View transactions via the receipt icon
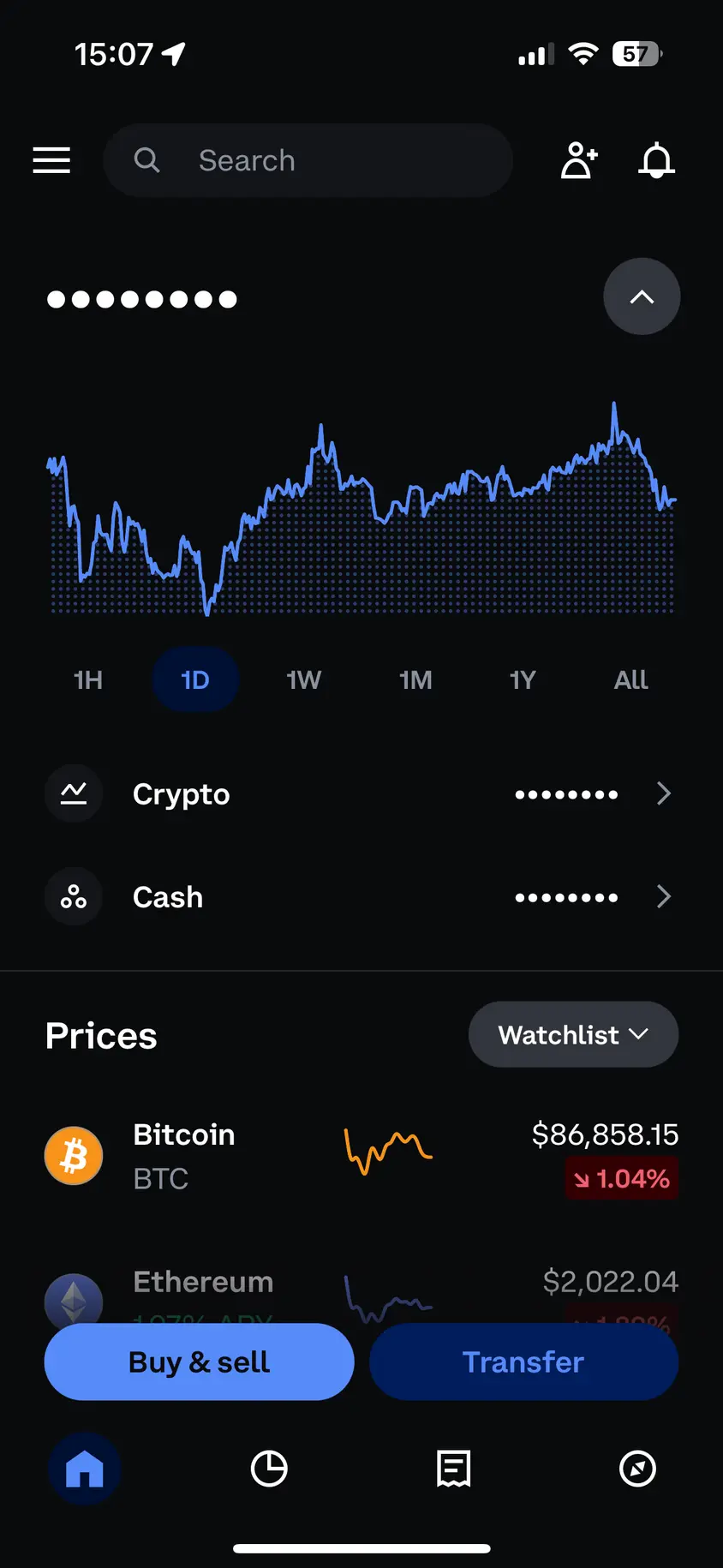 452,1468
